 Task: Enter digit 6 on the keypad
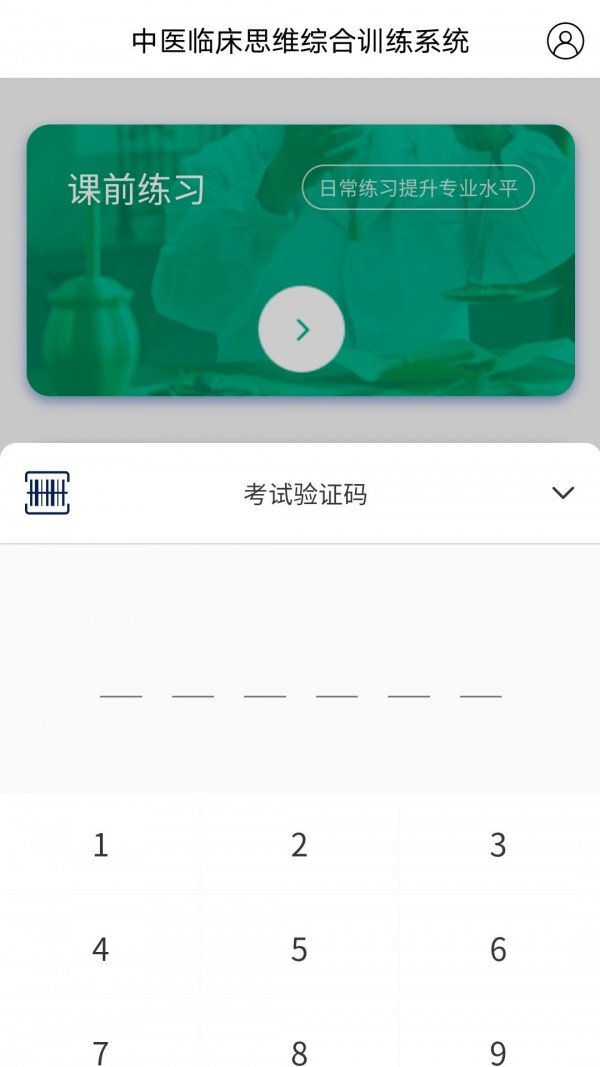(498, 948)
